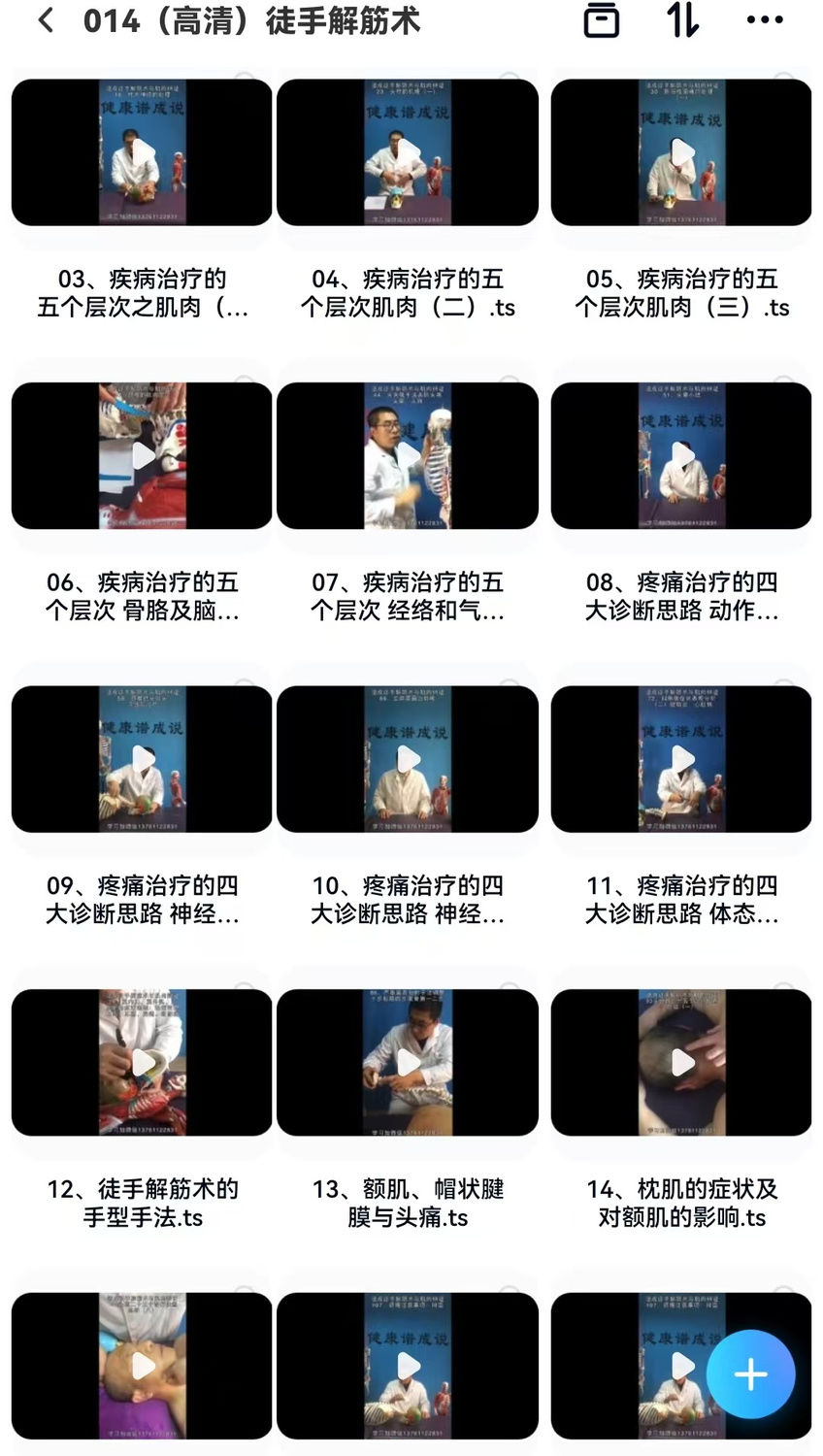Open the transfer list box icon

pyautogui.click(x=601, y=20)
